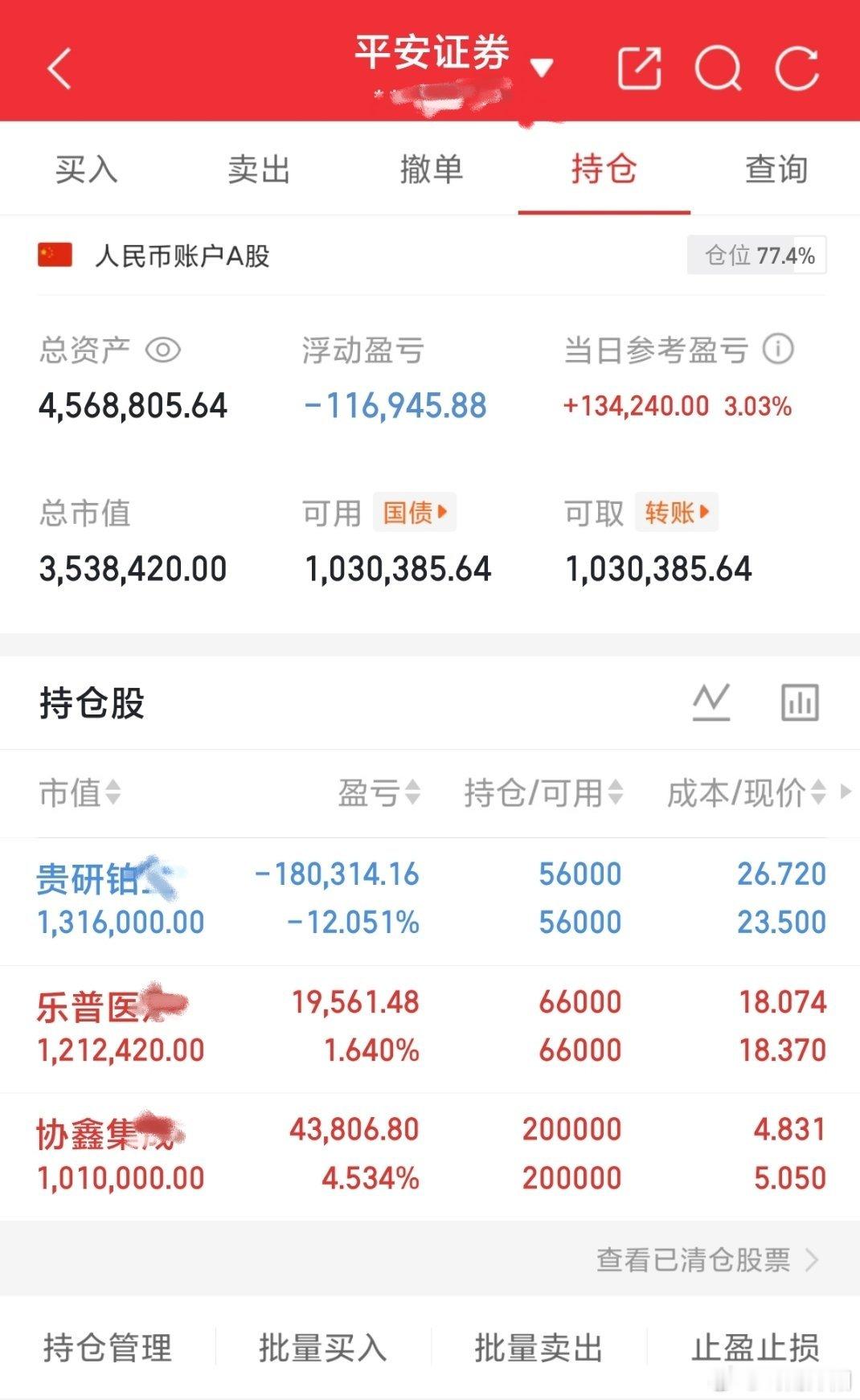Image resolution: width=860 pixels, height=1400 pixels.
Task: Switch to the 撤单 tab
Action: click(431, 170)
